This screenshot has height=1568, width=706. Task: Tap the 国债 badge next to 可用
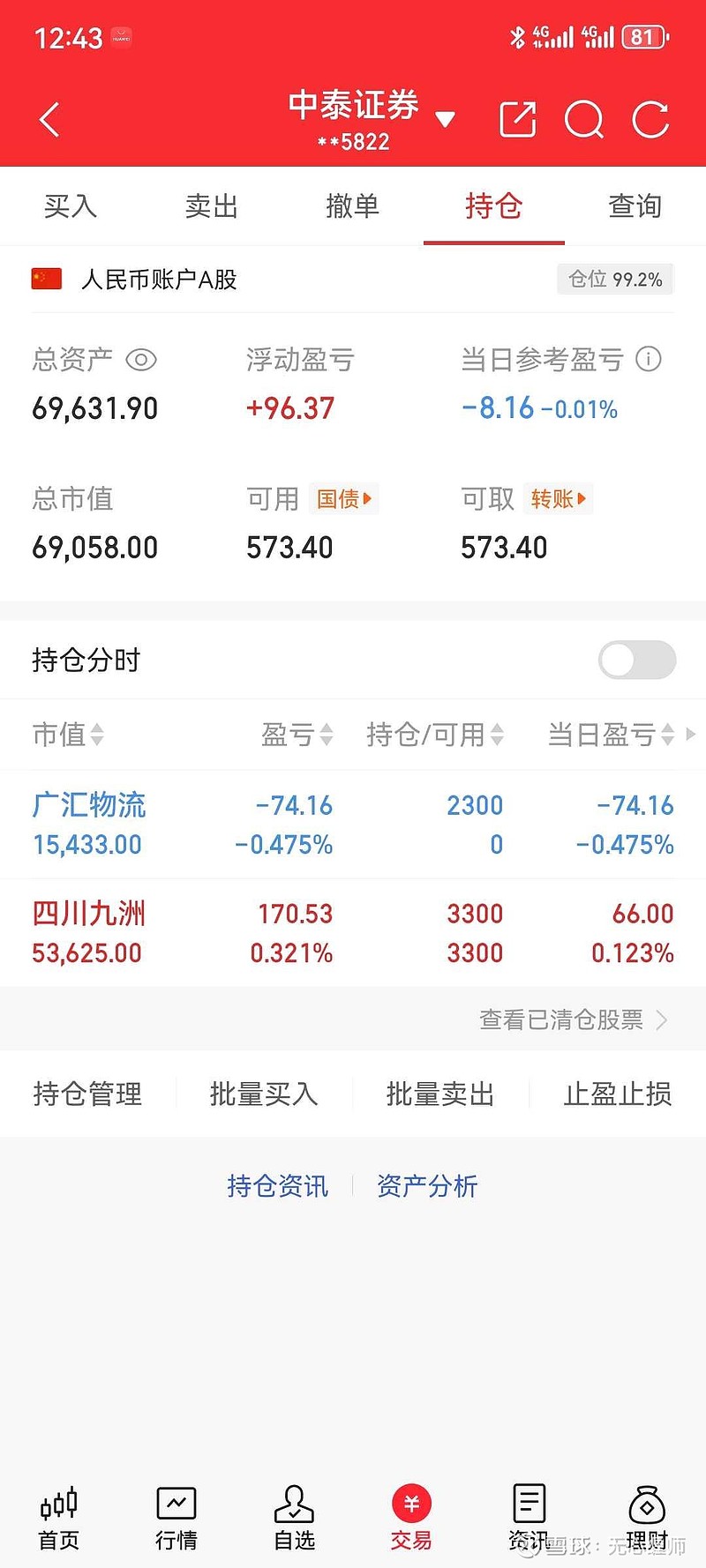[343, 499]
